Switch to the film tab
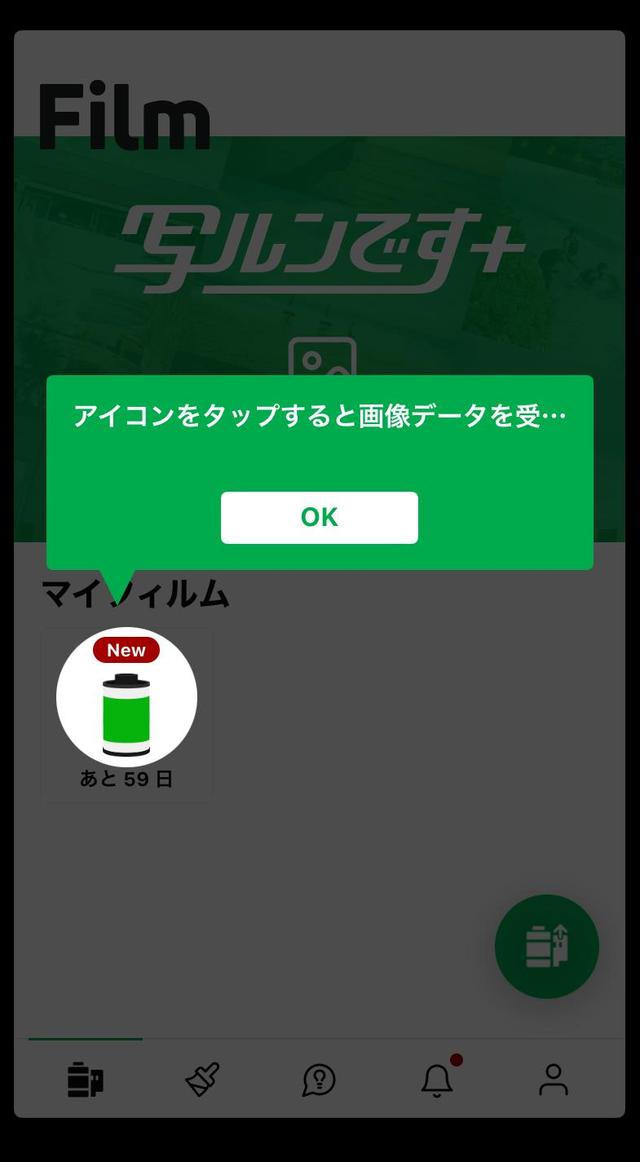This screenshot has width=640, height=1162. click(85, 1080)
